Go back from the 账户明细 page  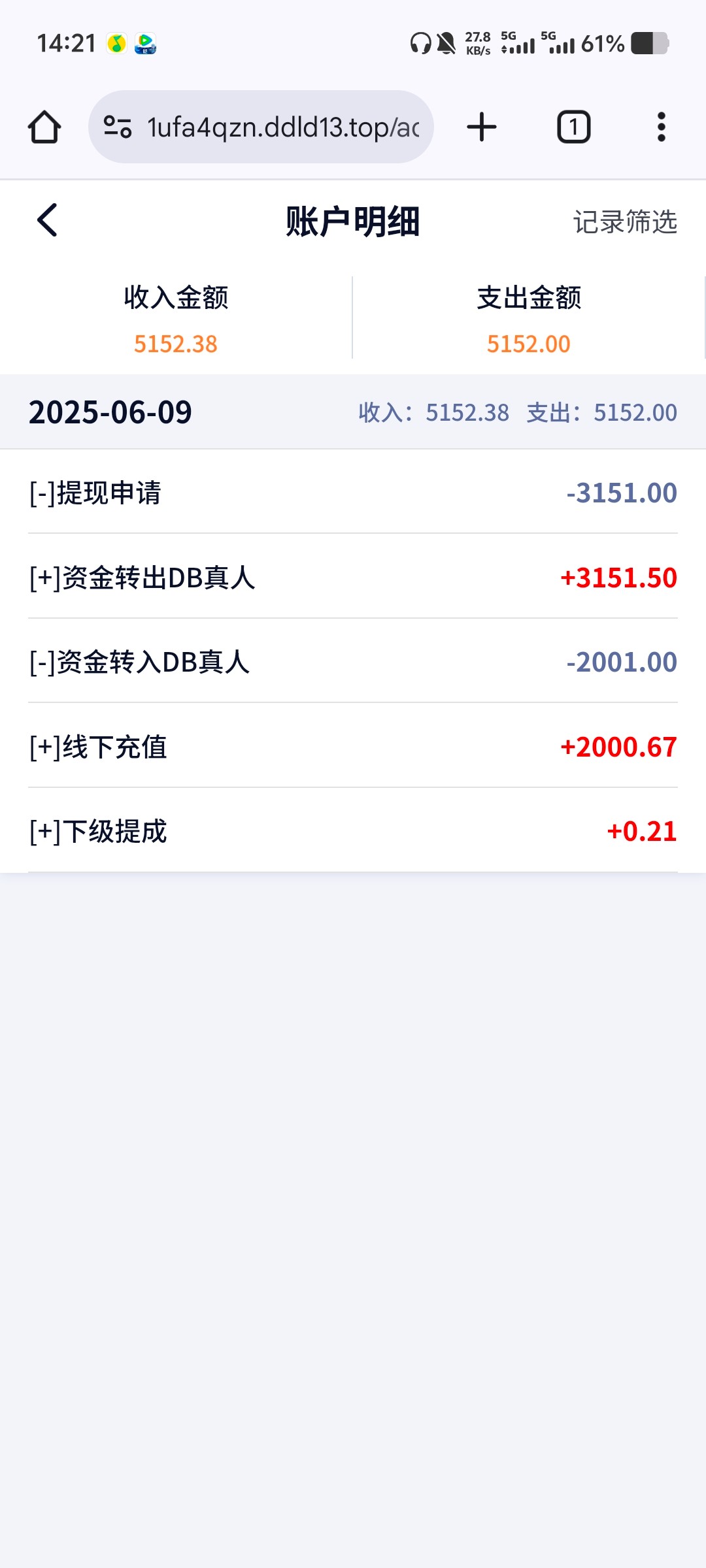click(x=47, y=220)
